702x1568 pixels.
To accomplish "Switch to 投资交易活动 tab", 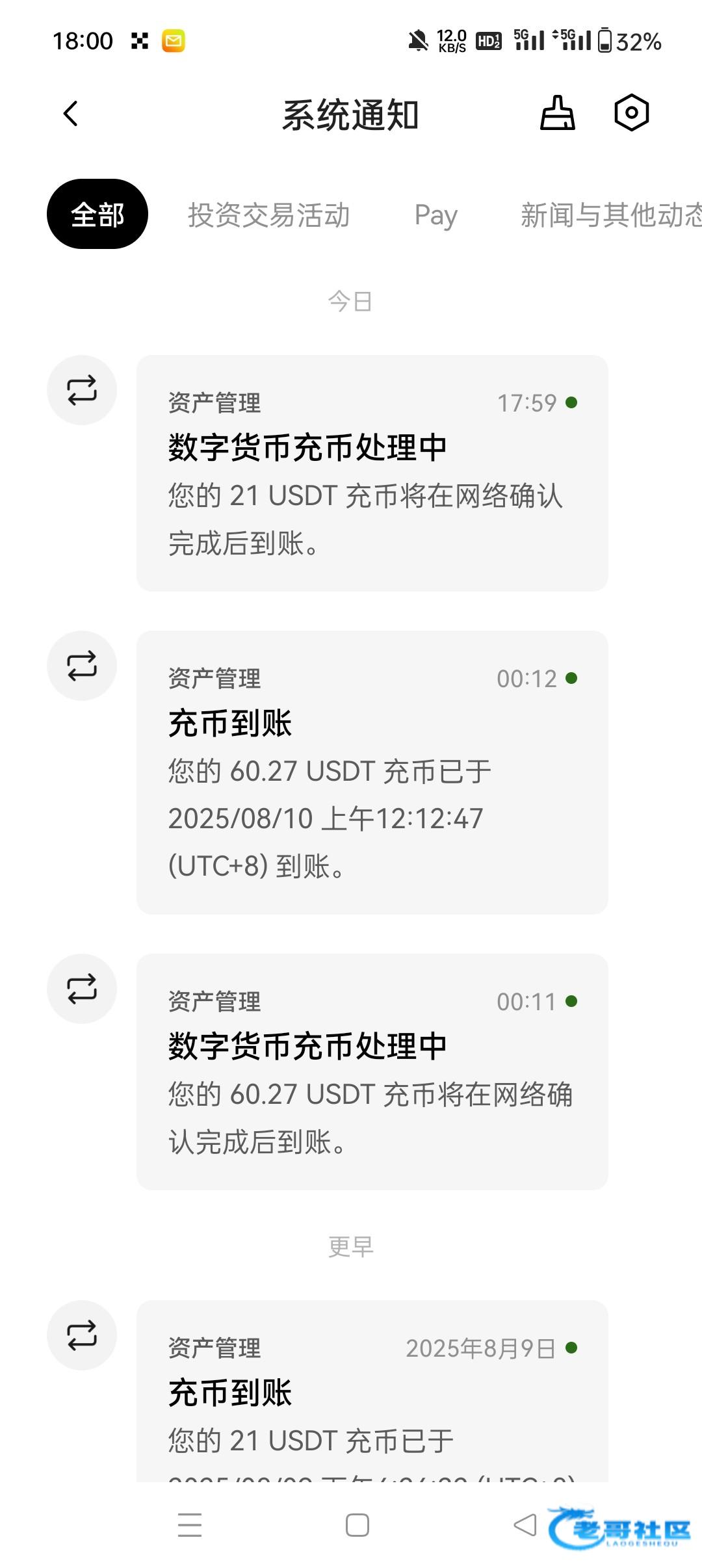I will (269, 215).
